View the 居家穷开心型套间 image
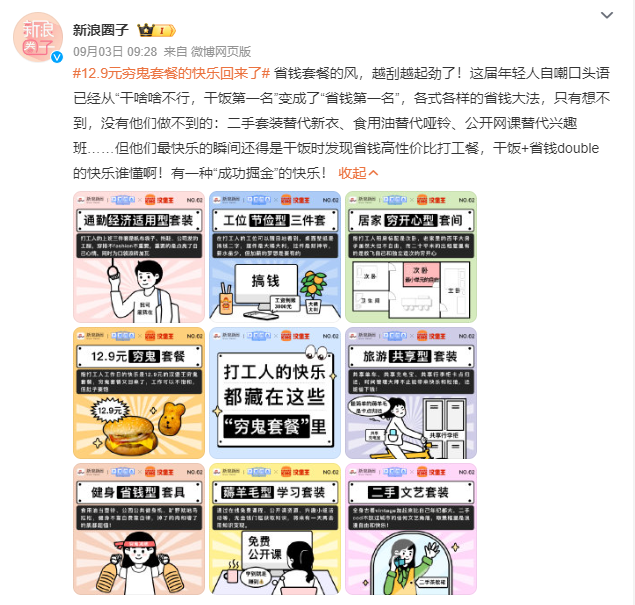The width and height of the screenshot is (635, 605). click(x=411, y=255)
